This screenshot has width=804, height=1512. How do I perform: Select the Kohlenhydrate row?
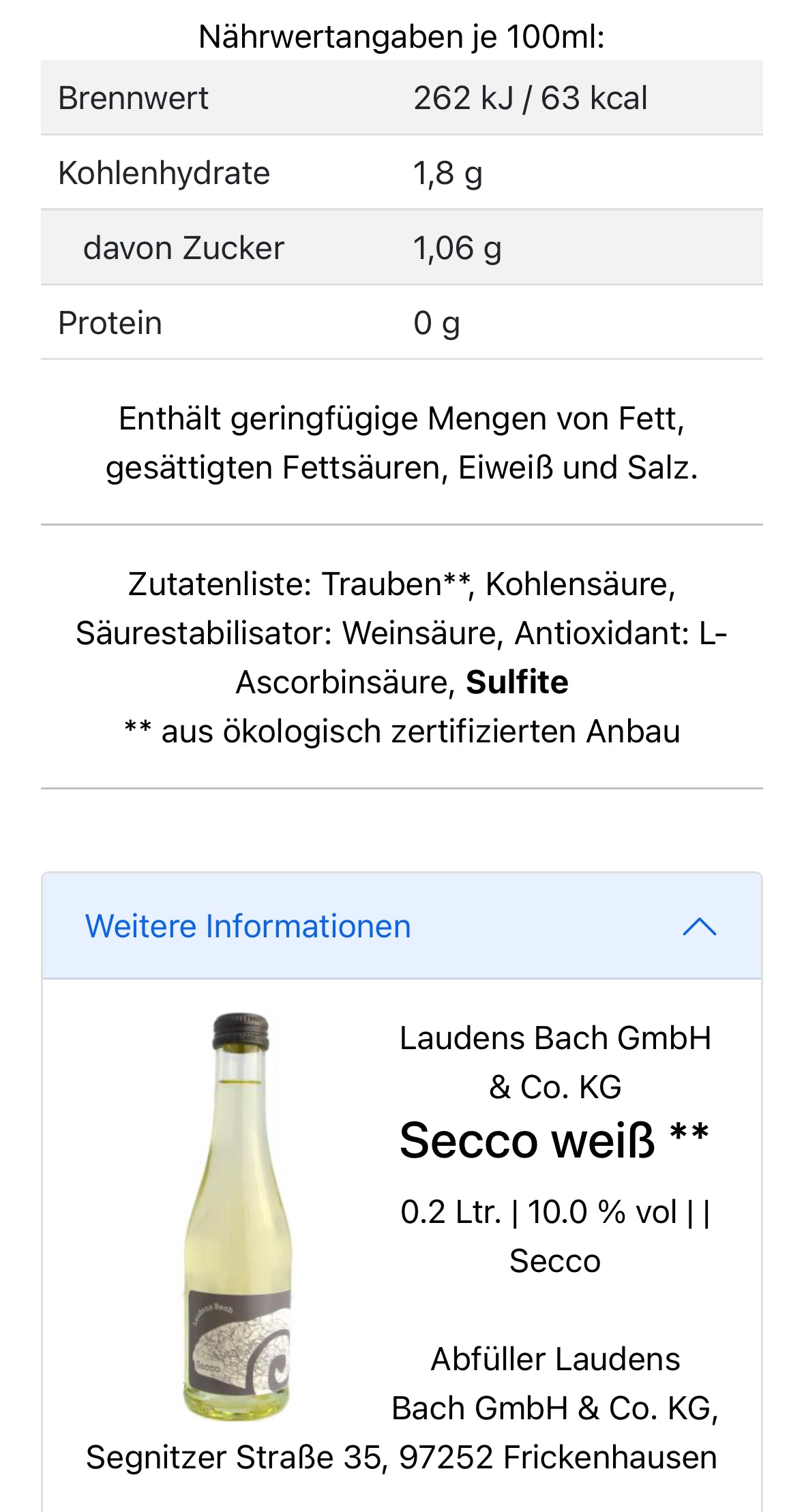[x=402, y=172]
